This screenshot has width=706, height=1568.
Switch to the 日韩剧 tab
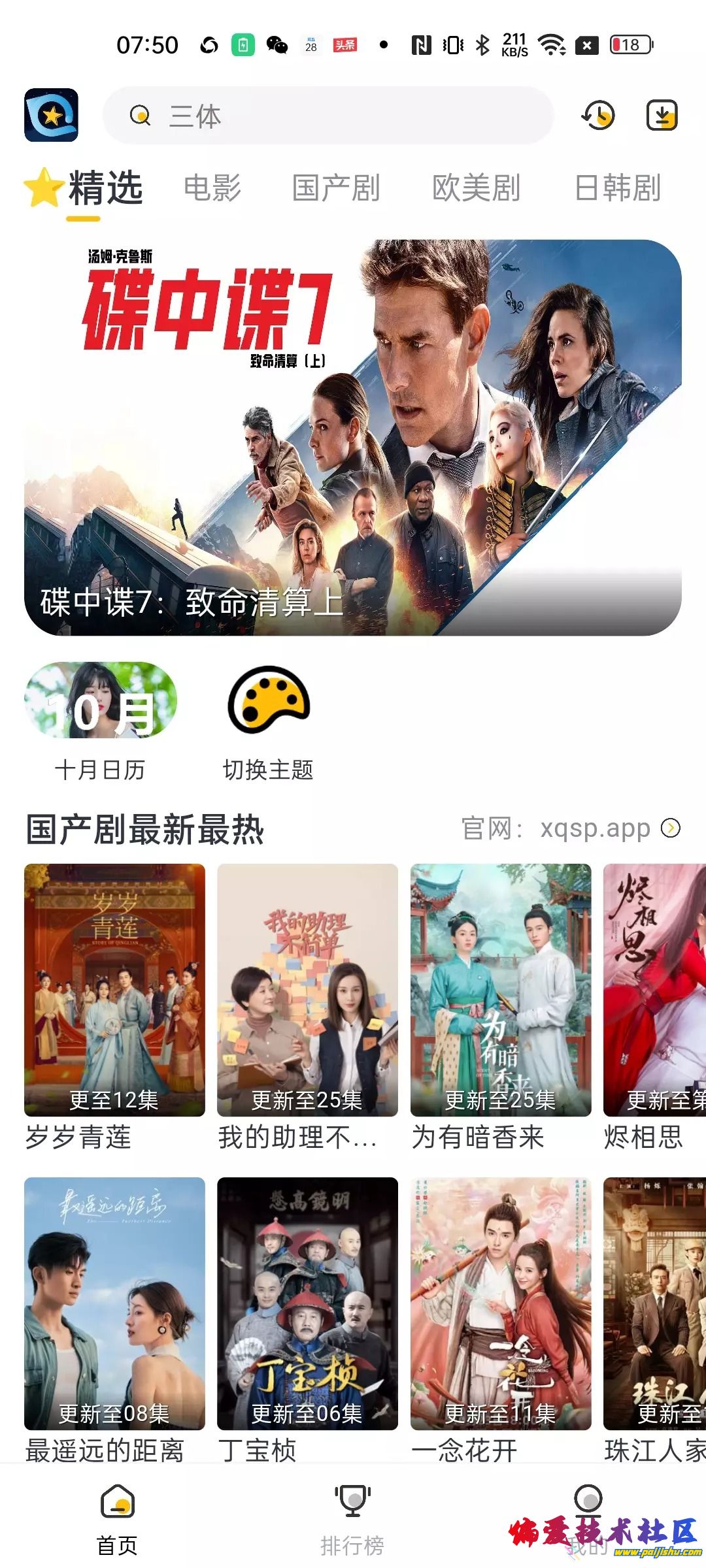pyautogui.click(x=618, y=188)
